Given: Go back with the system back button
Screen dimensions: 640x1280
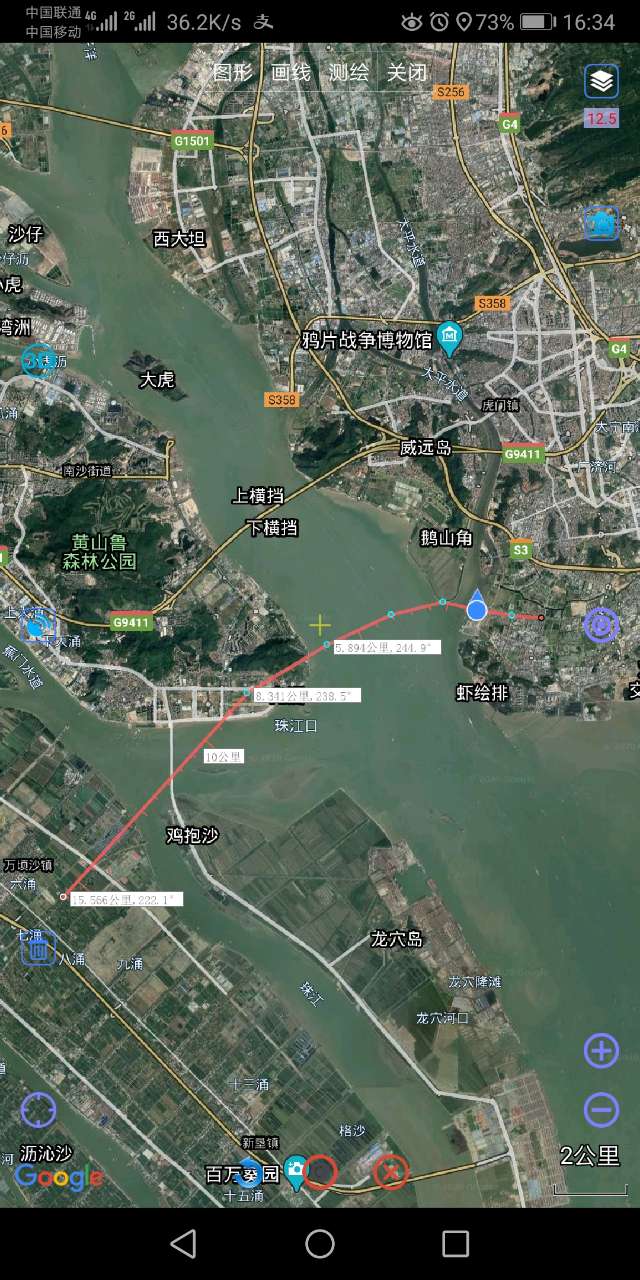Looking at the screenshot, I should click(x=183, y=1243).
